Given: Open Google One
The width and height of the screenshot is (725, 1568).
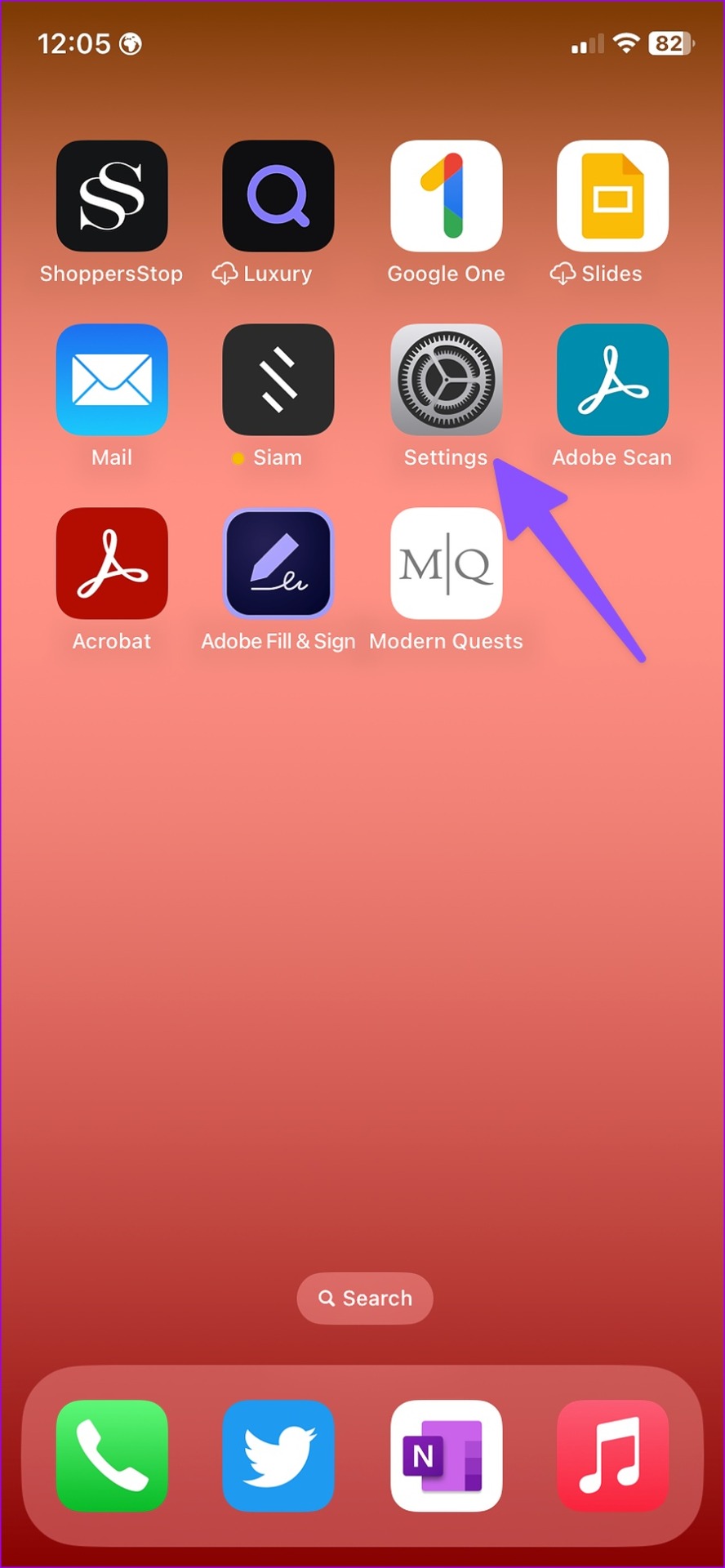Looking at the screenshot, I should (x=446, y=196).
